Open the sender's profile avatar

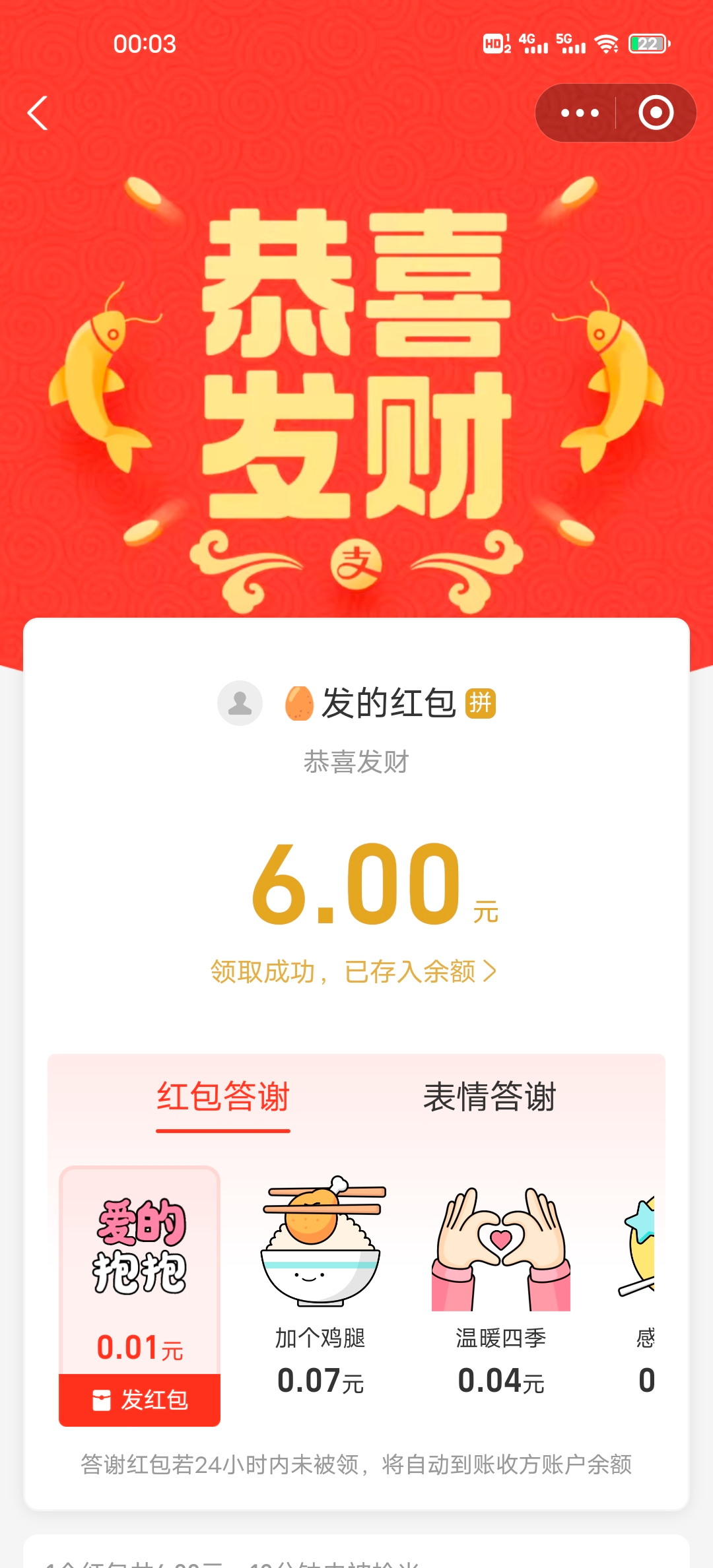[240, 703]
